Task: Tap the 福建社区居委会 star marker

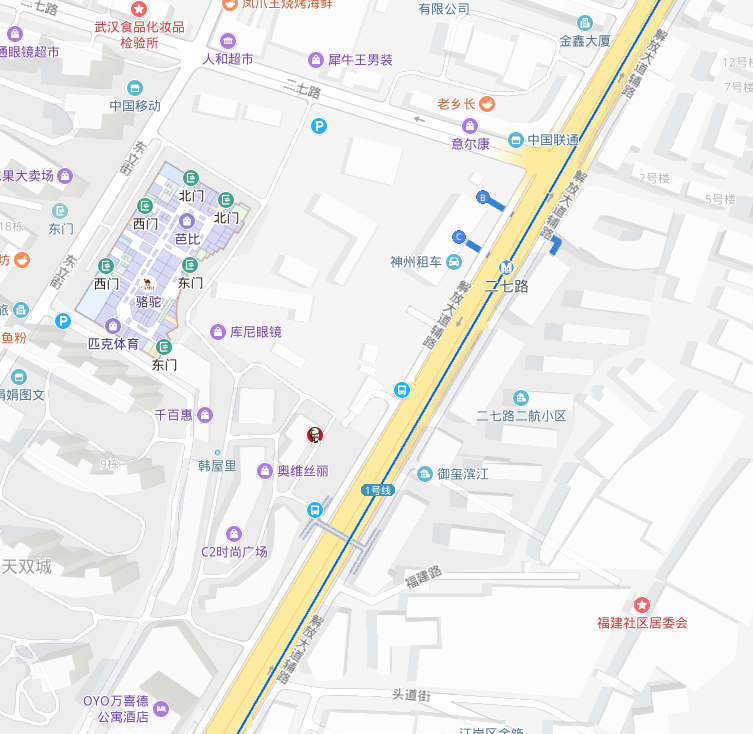Action: click(x=642, y=605)
